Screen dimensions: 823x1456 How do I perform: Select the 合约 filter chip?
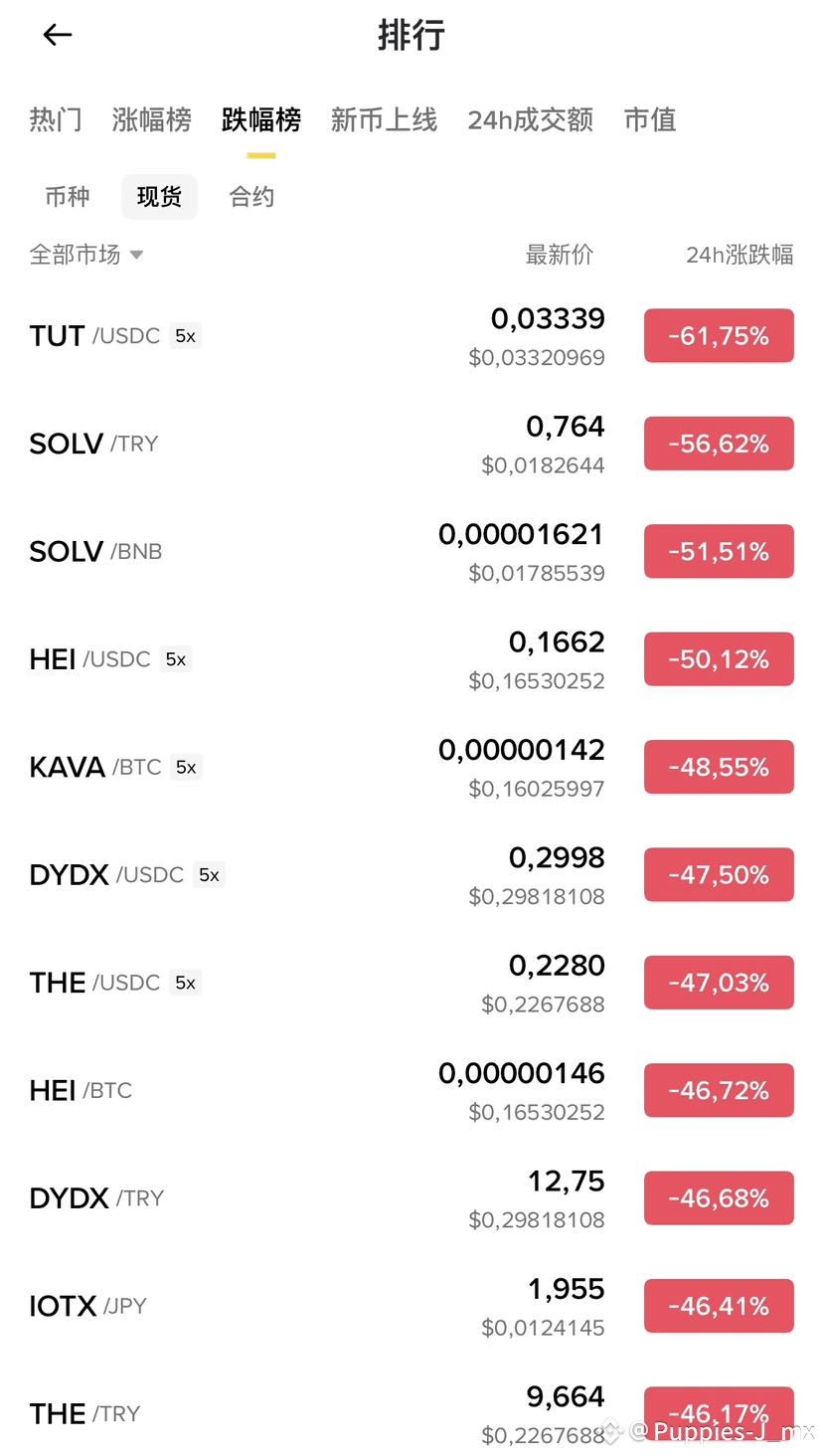coord(251,197)
